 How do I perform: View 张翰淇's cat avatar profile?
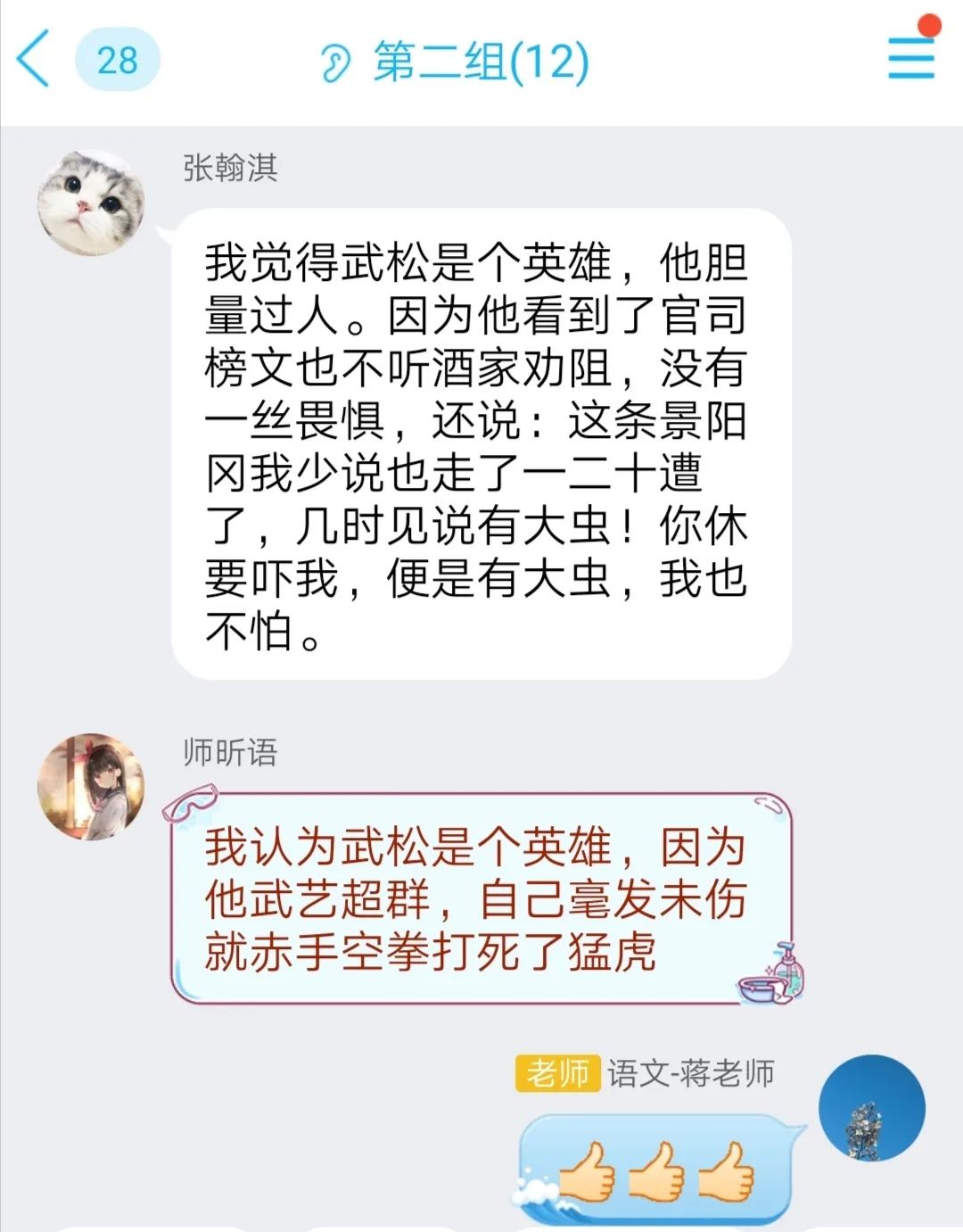91,203
